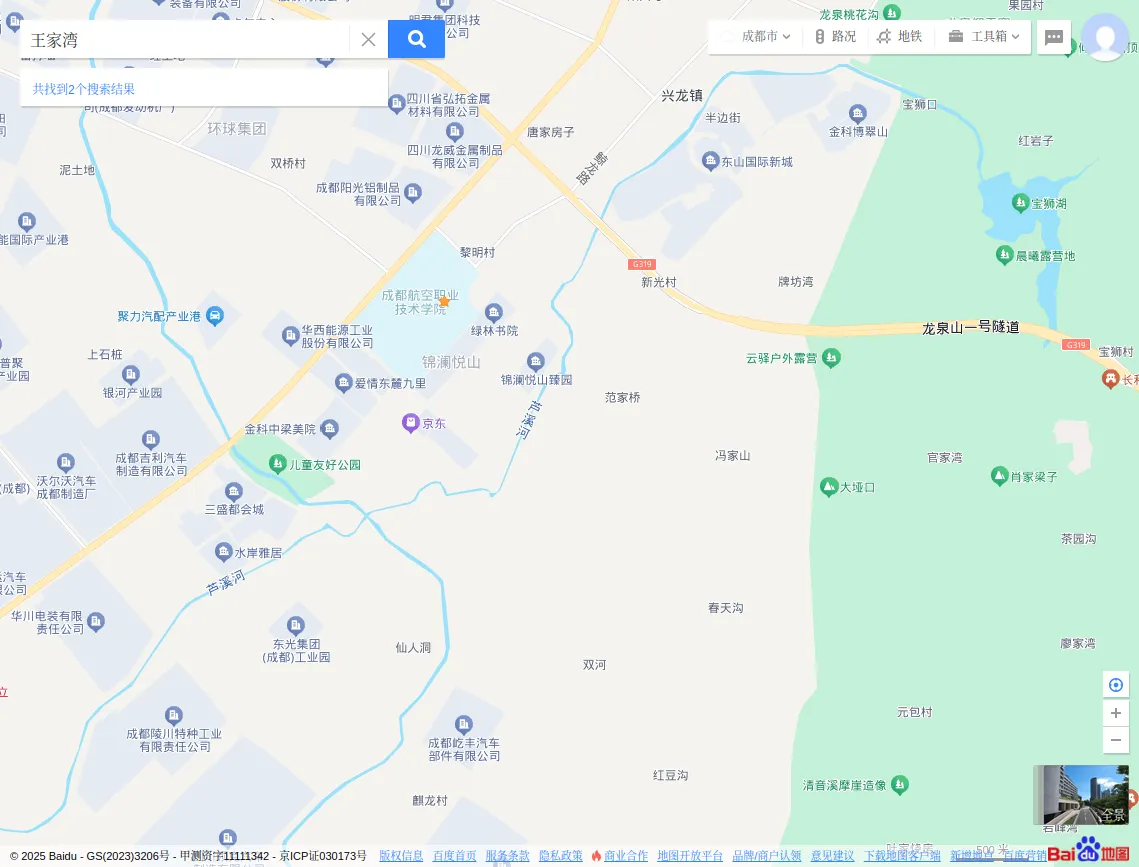
Task: Tap the blue search magnifier button
Action: 416,40
